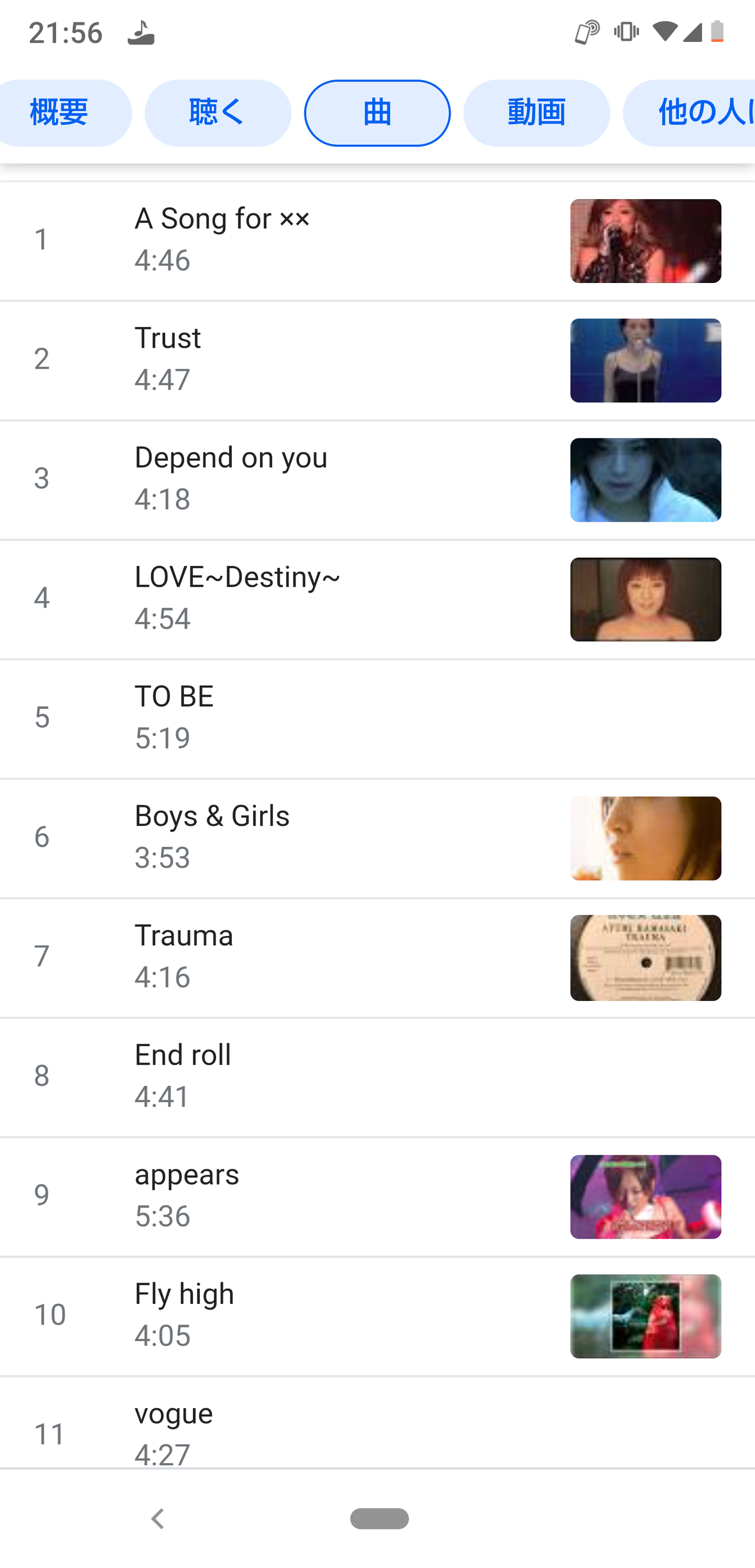Switch to the 聴く tab

(x=218, y=113)
